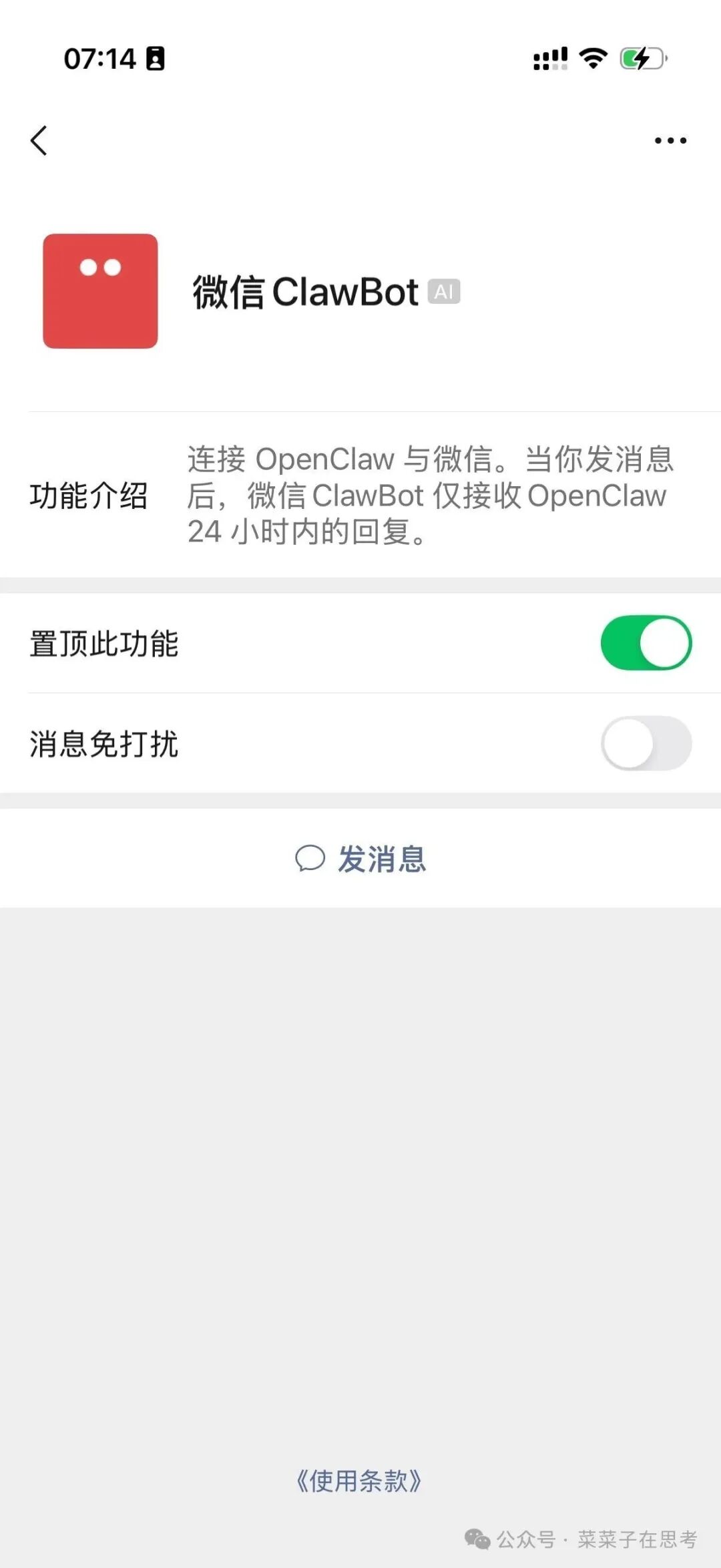This screenshot has width=721, height=1568.
Task: Tap the red 微信 ClawBot avatar icon
Action: (100, 290)
